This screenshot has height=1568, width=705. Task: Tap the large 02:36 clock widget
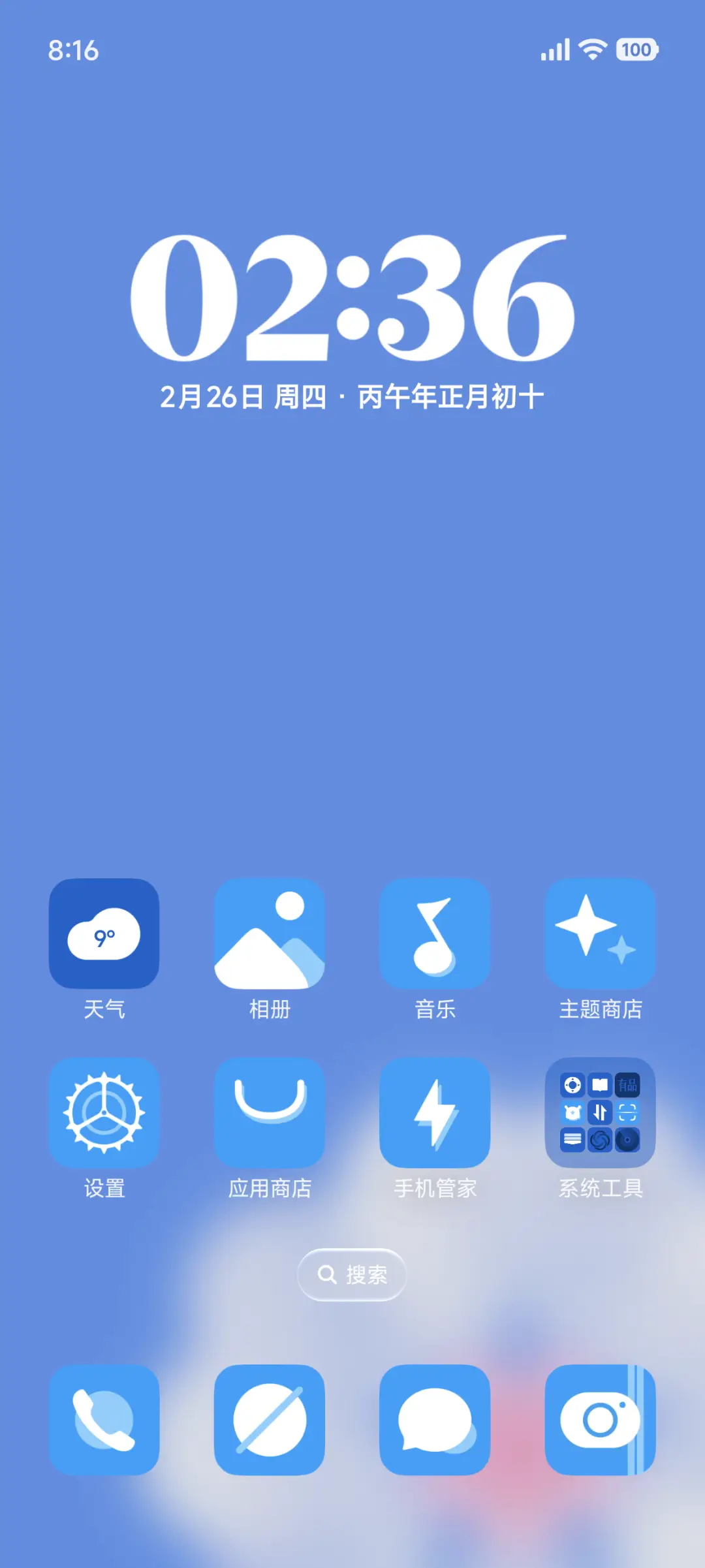click(352, 297)
